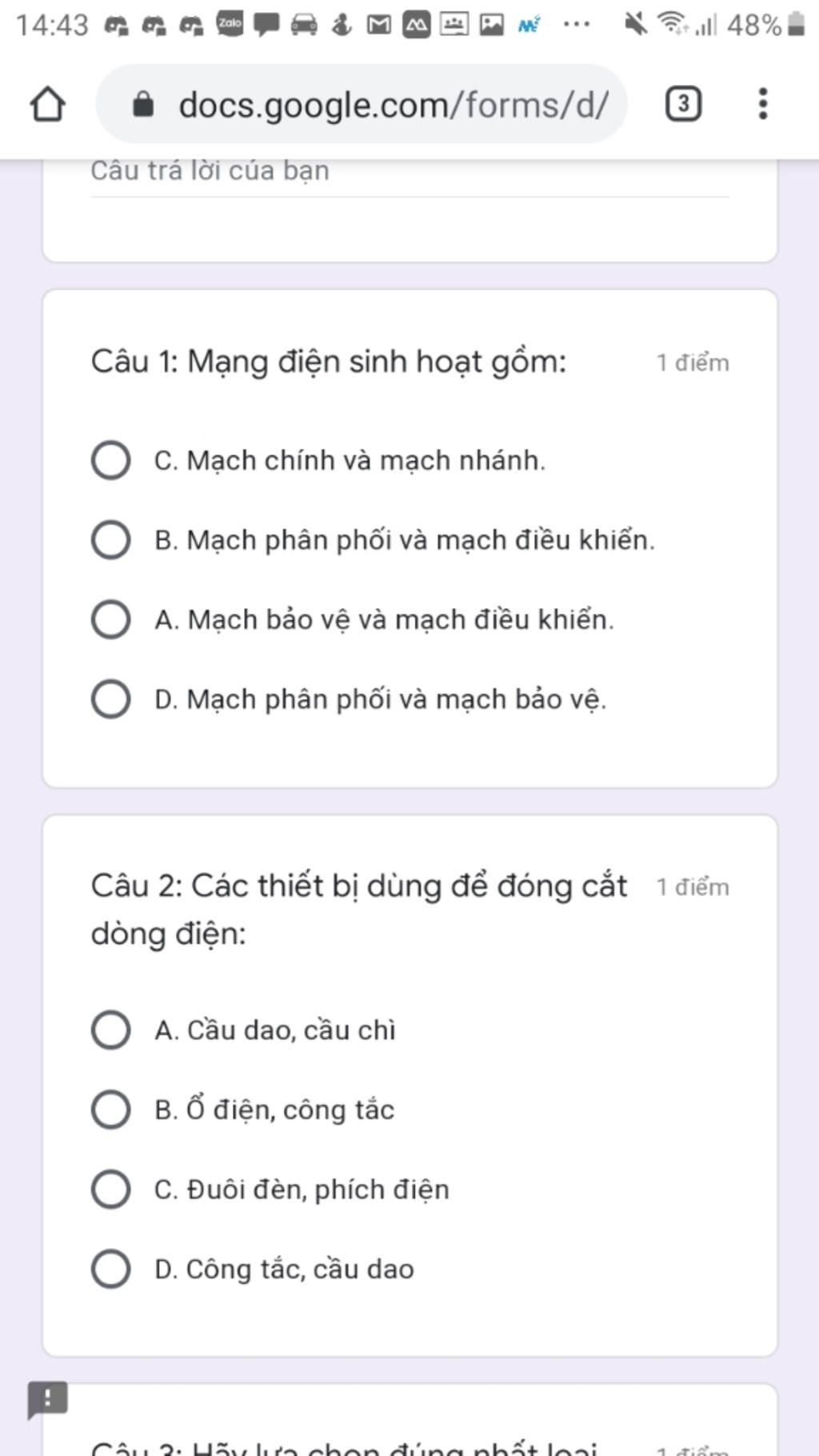Select 'D. Mạch phân phối và mạch bảo vệ'
The height and width of the screenshot is (1456, 819).
(111, 699)
